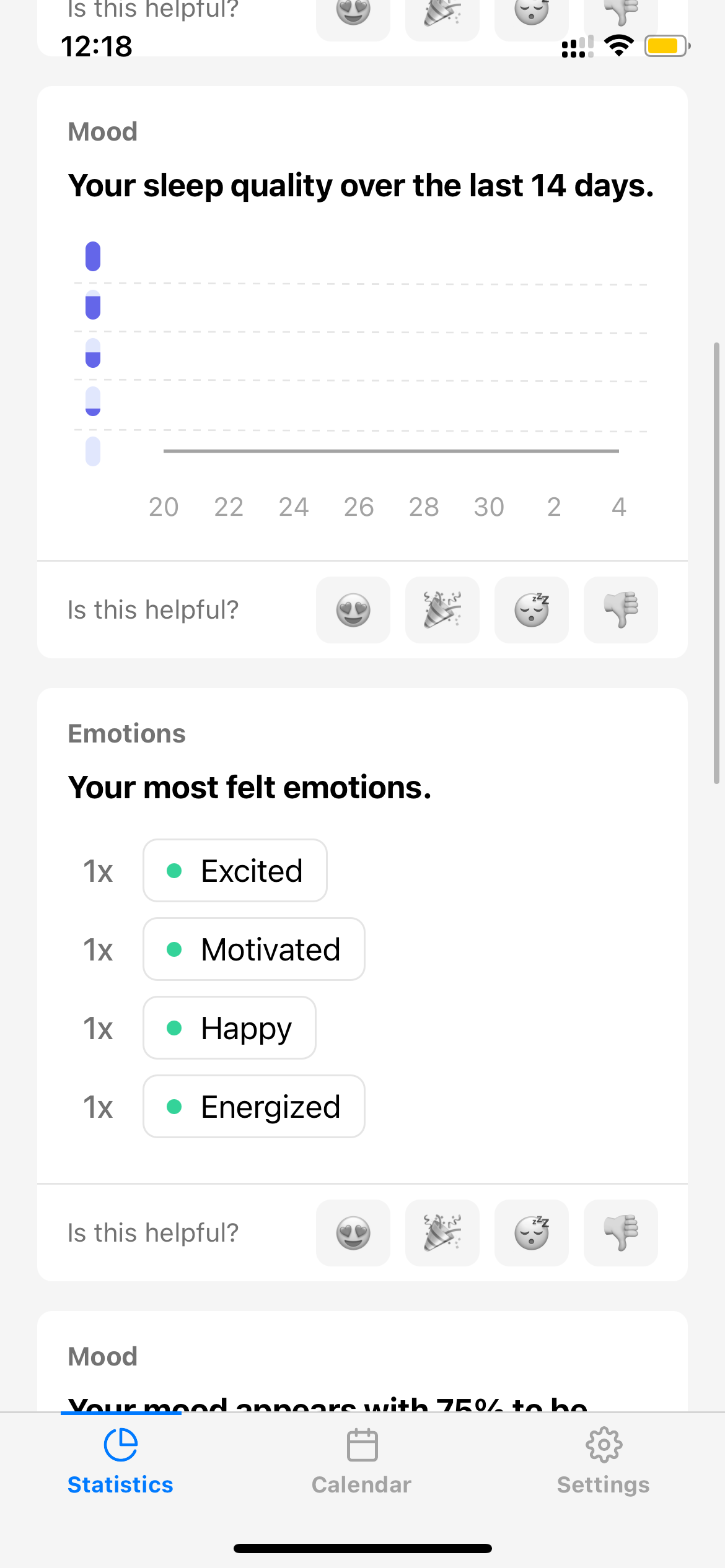Give thumbs down to Emotions card

point(621,1233)
